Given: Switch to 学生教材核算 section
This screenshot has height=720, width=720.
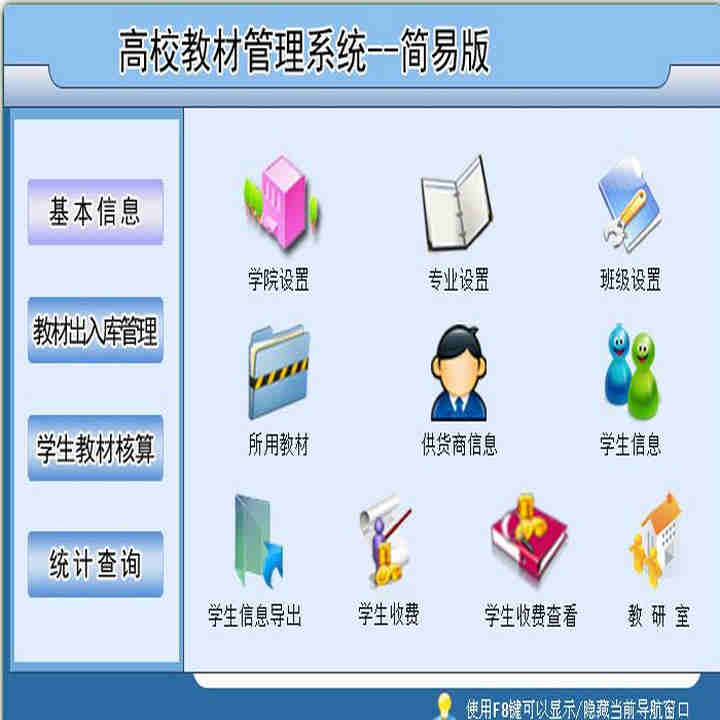Looking at the screenshot, I should click(95, 448).
